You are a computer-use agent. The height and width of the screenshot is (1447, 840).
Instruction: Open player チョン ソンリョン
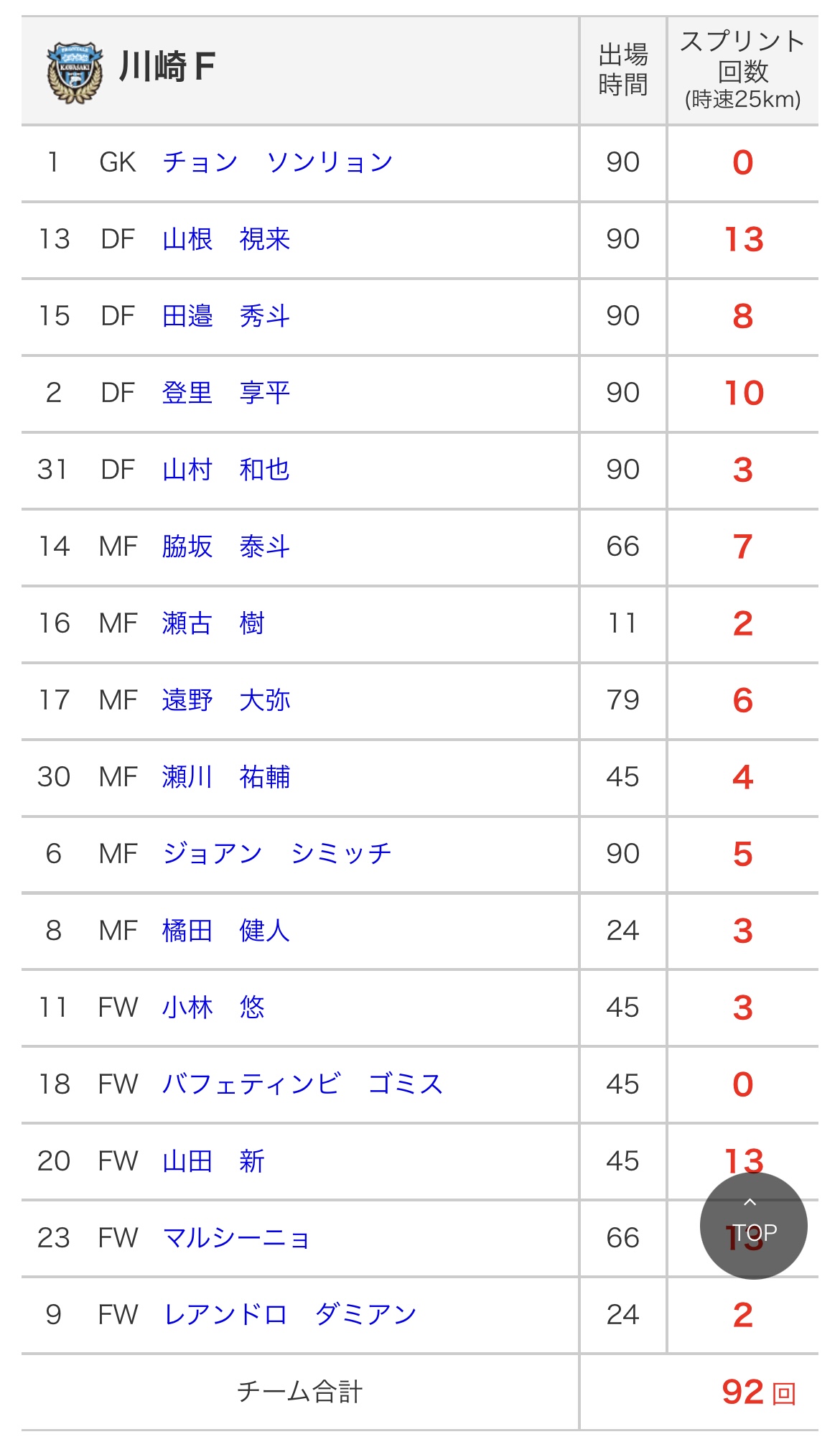pyautogui.click(x=278, y=162)
